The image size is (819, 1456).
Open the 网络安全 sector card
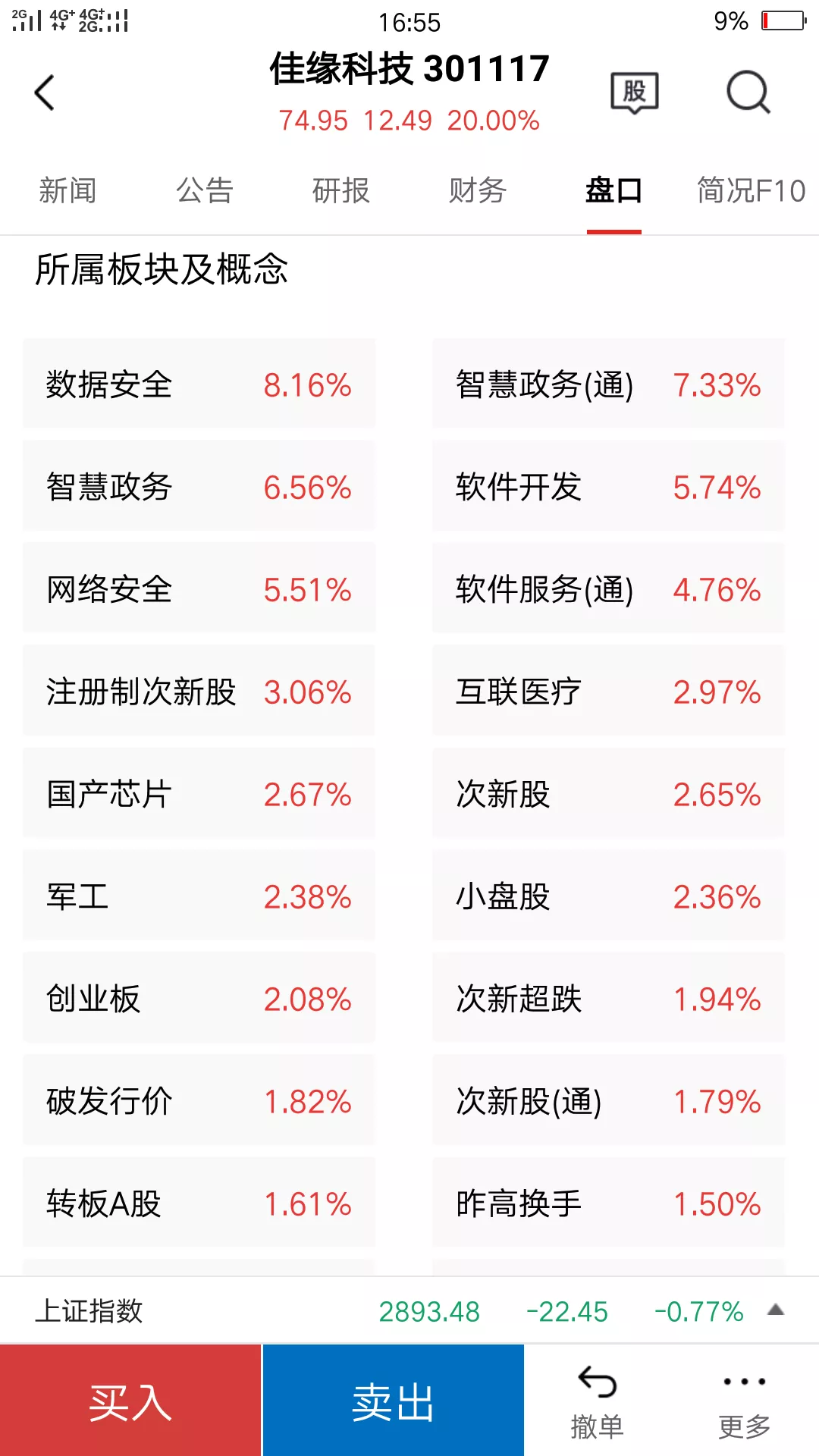tap(199, 588)
